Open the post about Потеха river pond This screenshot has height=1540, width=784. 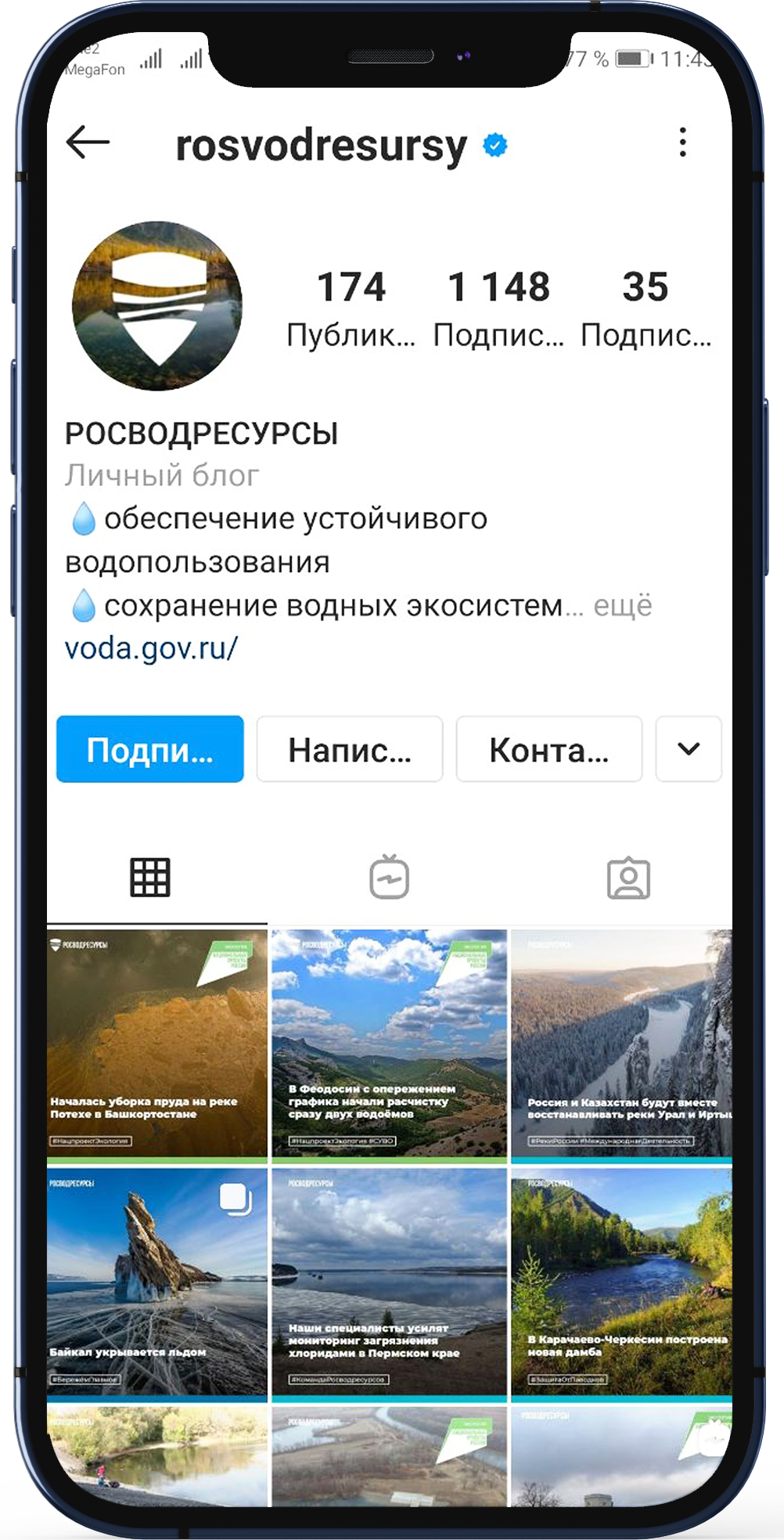pyautogui.click(x=156, y=1043)
